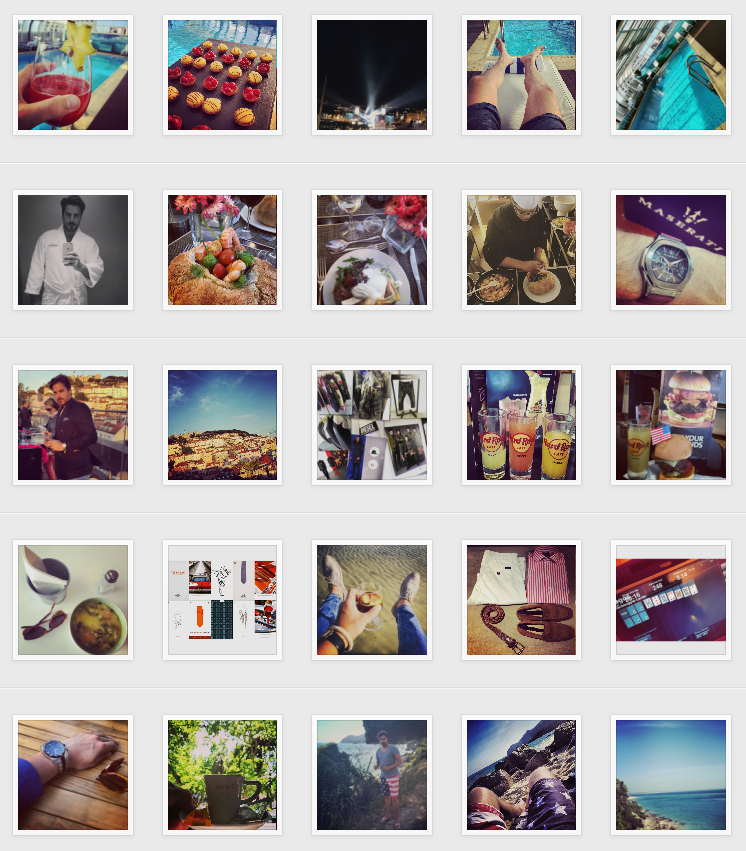This screenshot has height=851, width=746.
Task: Open the shirts, belt and loafers photo
Action: 521,600
